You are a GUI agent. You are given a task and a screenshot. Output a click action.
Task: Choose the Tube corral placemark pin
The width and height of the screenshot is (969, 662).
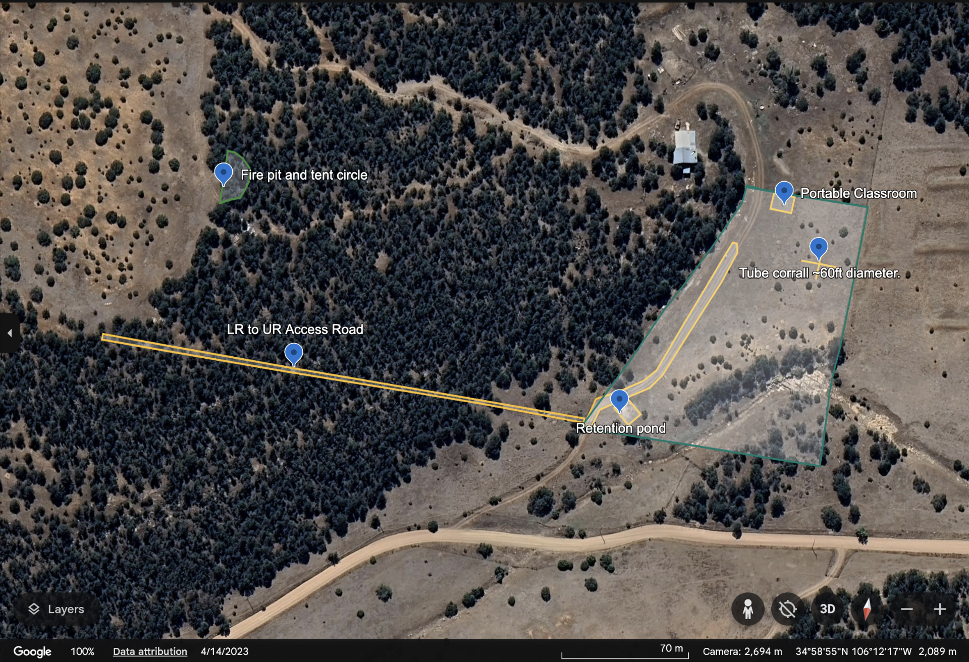(x=818, y=246)
